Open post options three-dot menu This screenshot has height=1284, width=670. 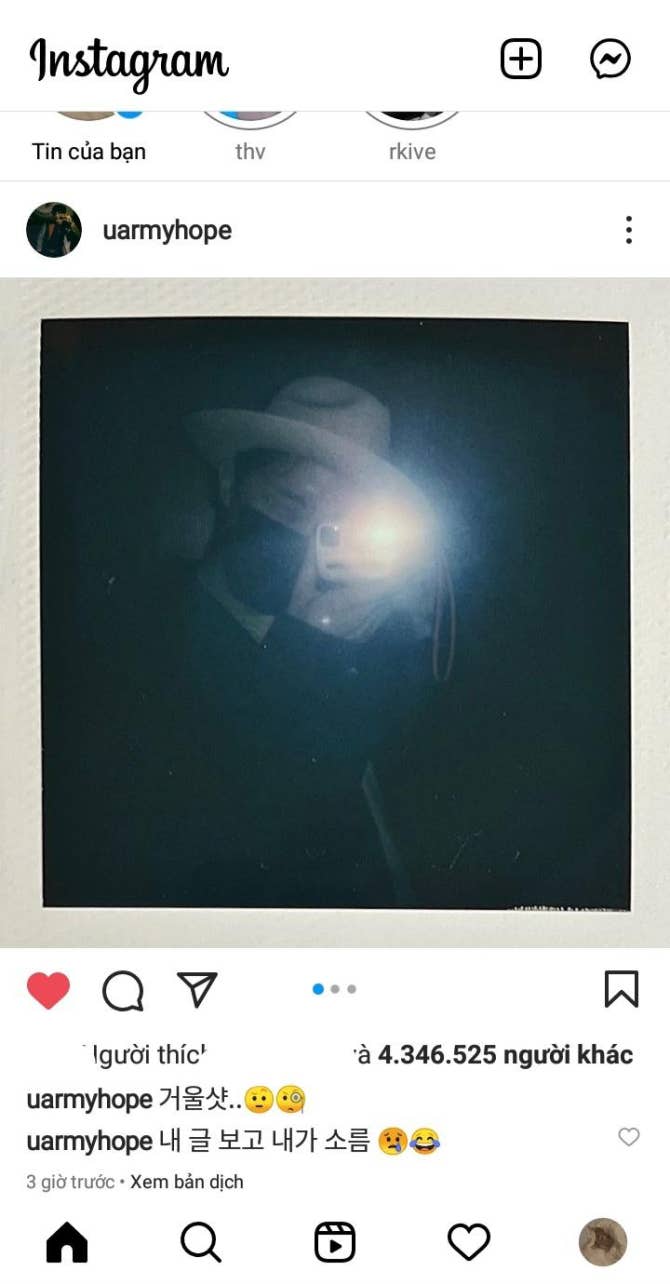click(628, 230)
